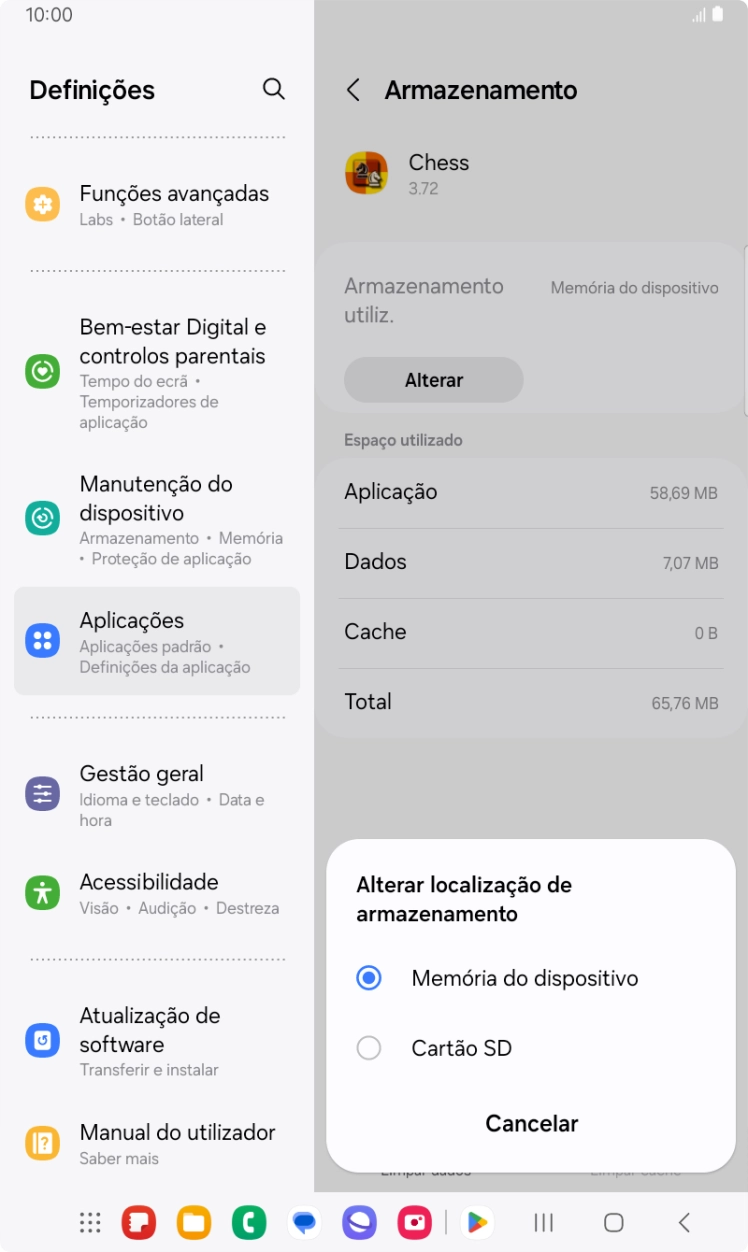The height and width of the screenshot is (1252, 748).
Task: Tap the Alterar button
Action: click(x=433, y=380)
